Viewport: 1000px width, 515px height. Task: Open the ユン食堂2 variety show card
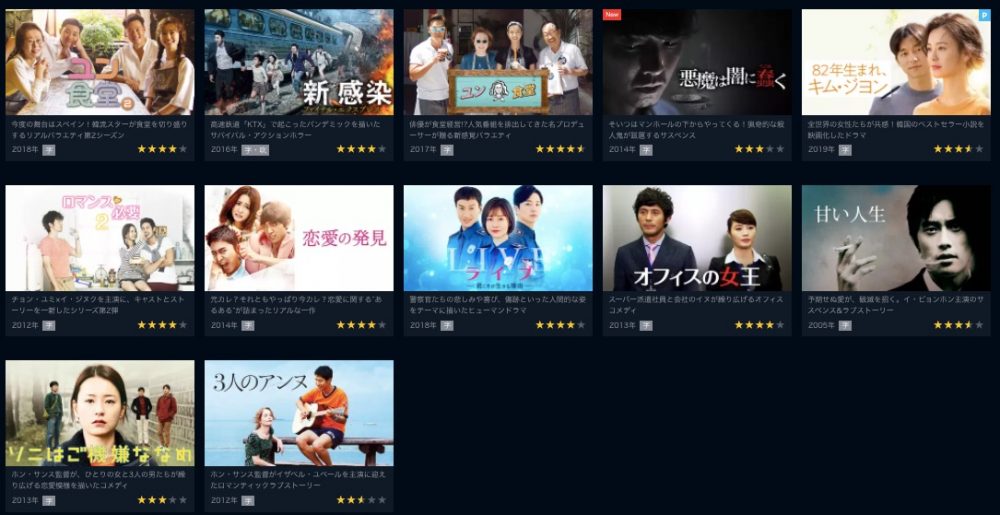pyautogui.click(x=100, y=63)
